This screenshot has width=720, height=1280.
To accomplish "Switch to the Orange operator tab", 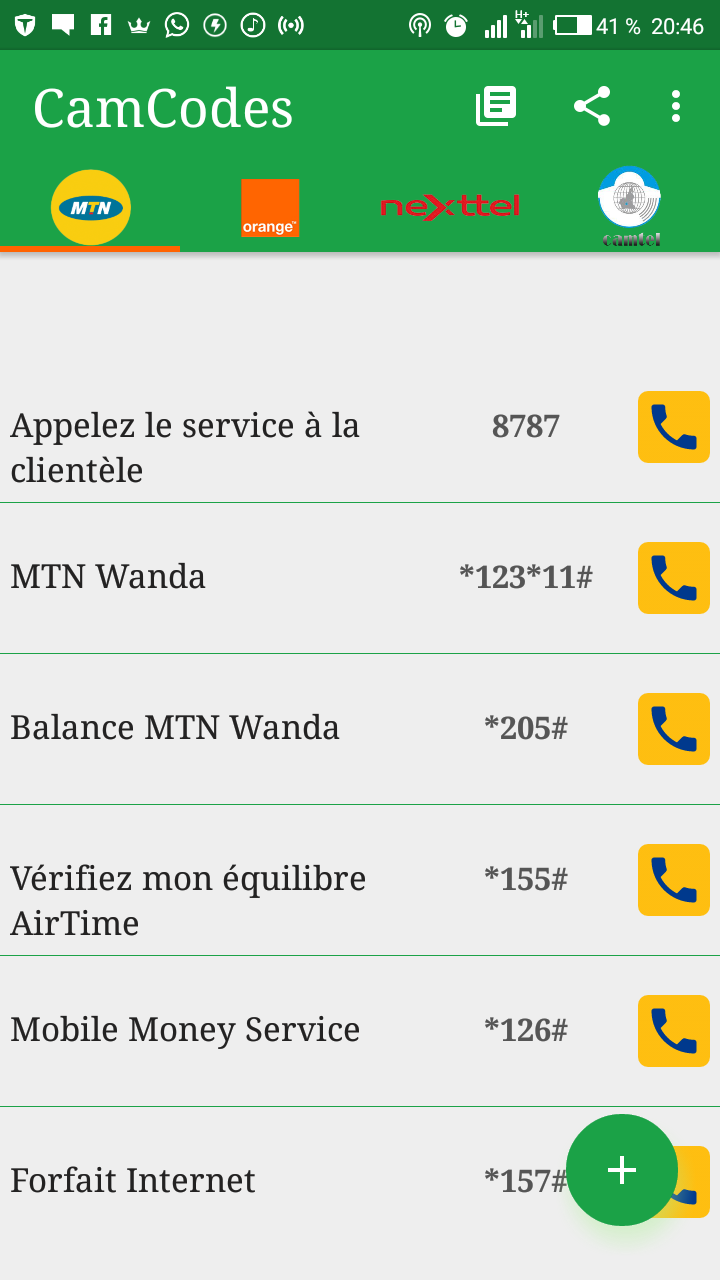I will [270, 208].
